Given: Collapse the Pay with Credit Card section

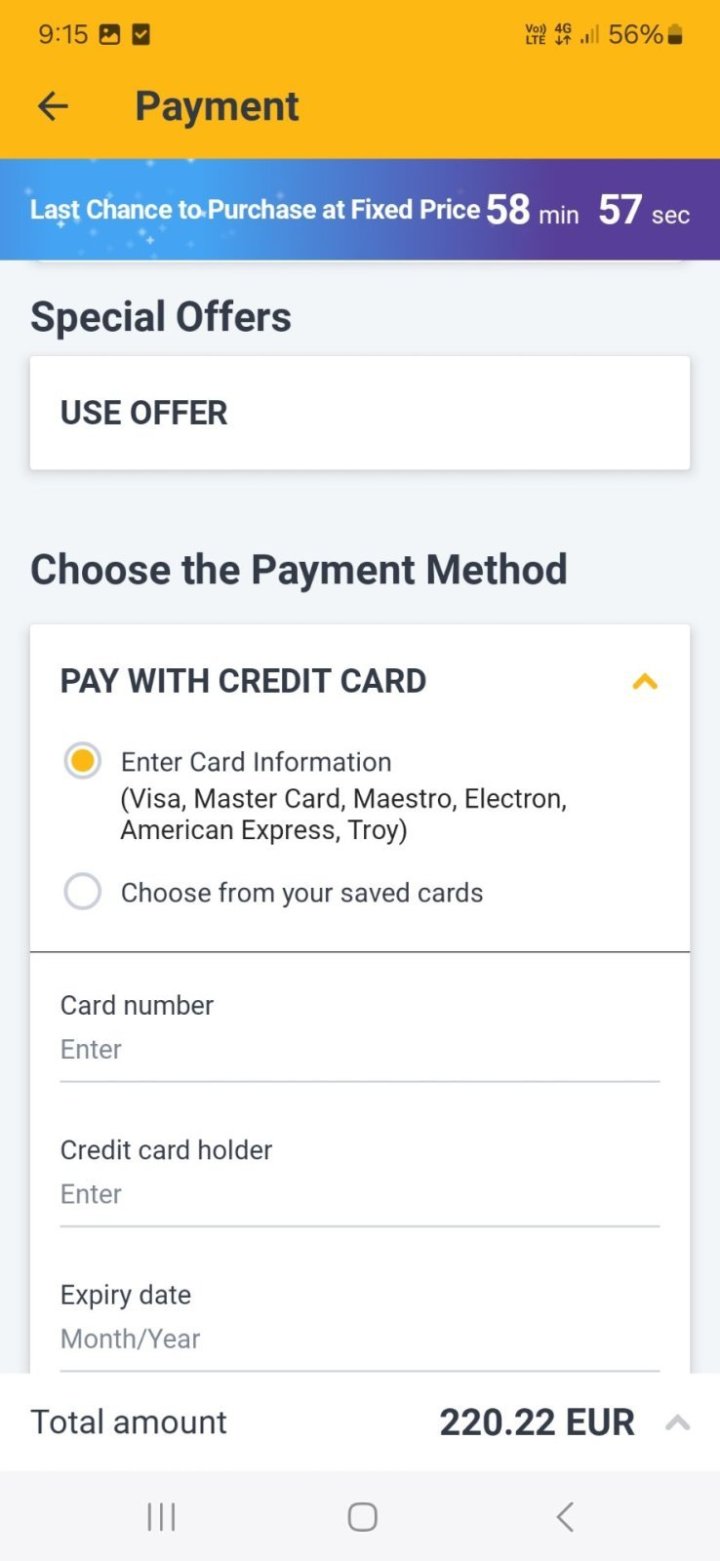Looking at the screenshot, I should (x=645, y=682).
